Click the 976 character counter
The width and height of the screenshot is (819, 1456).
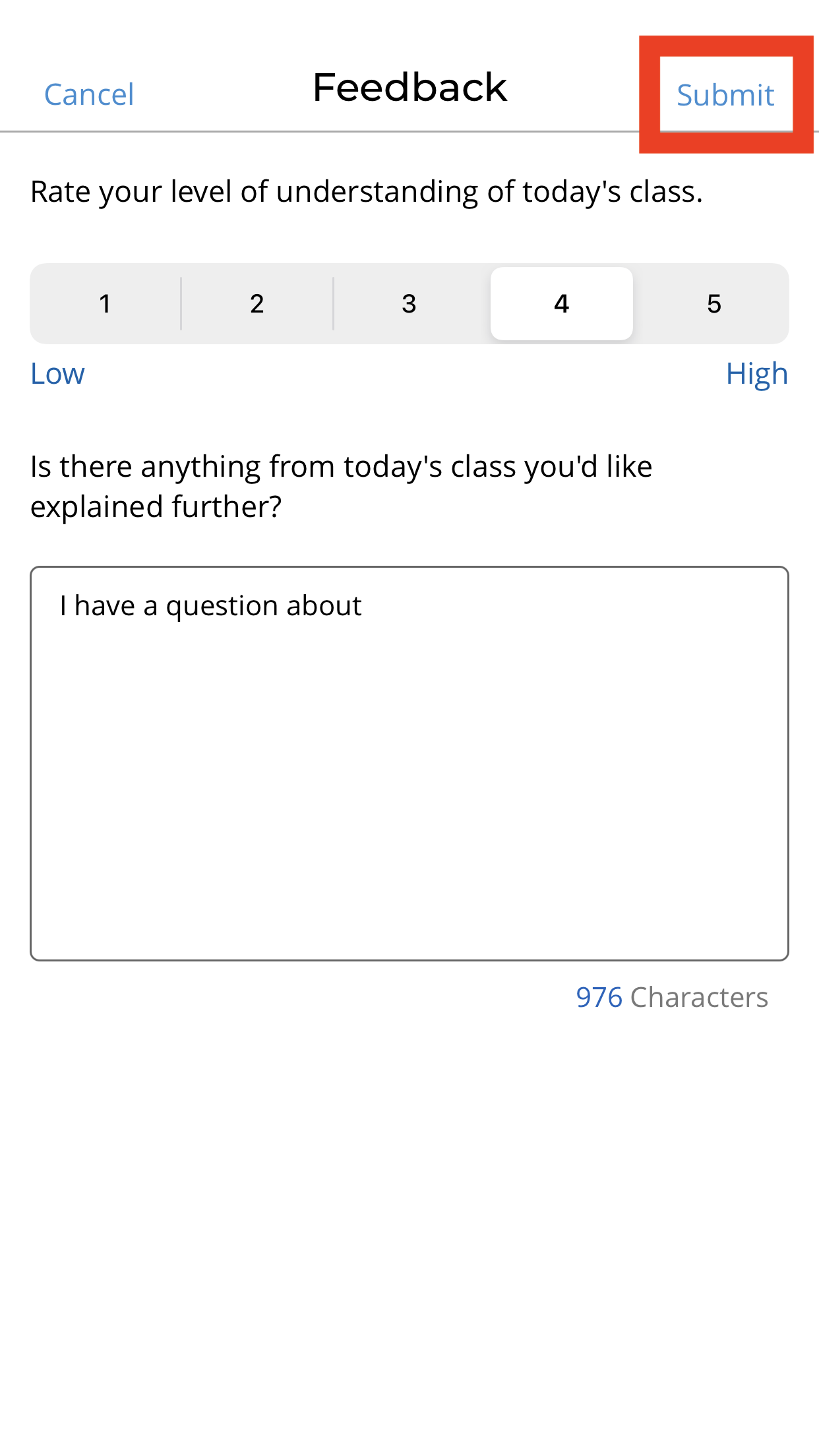click(x=597, y=997)
